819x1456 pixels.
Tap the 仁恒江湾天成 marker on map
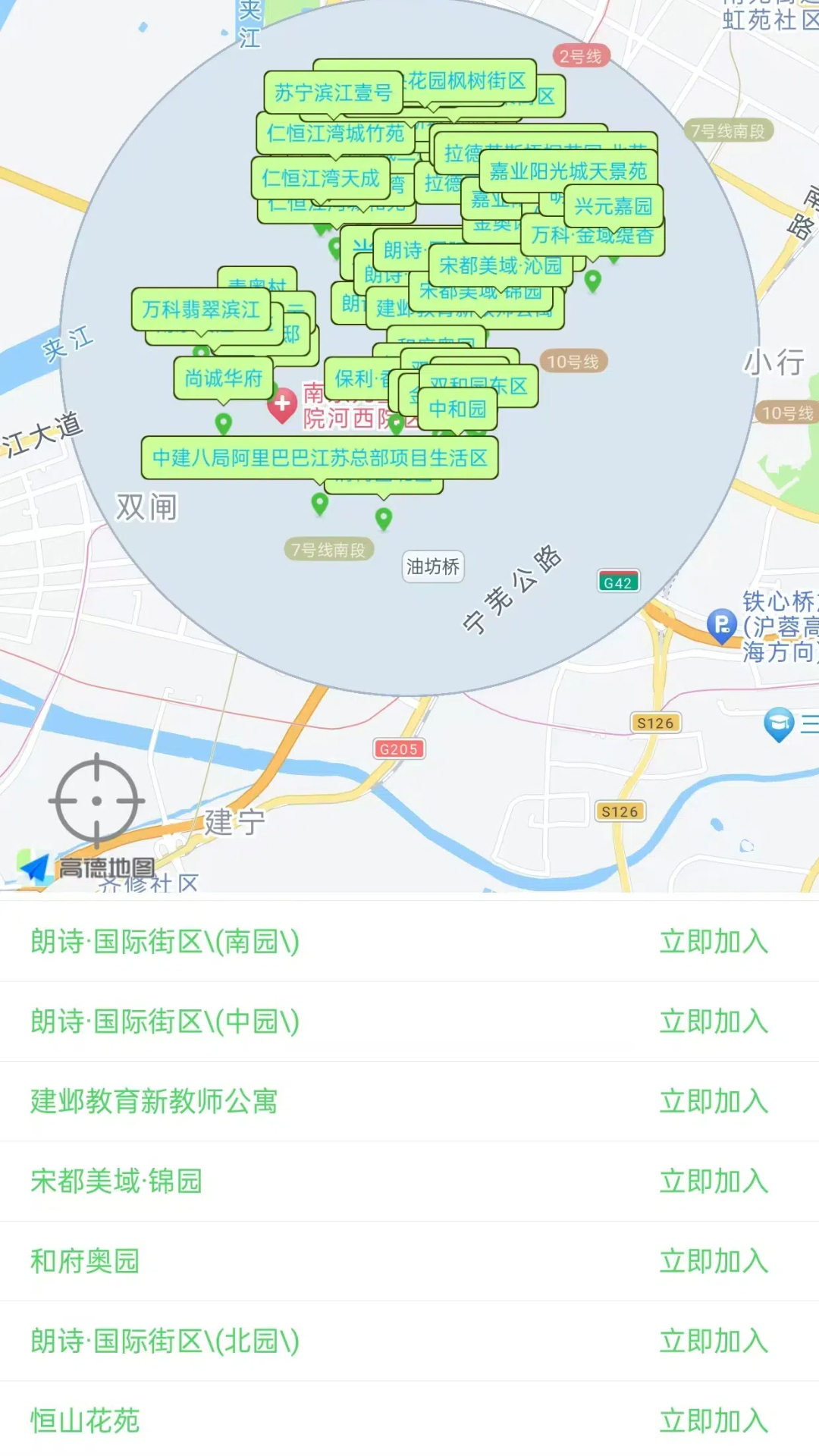320,178
